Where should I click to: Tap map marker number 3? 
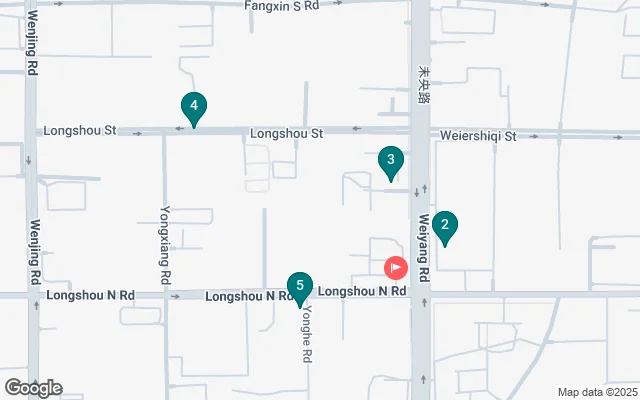click(391, 160)
